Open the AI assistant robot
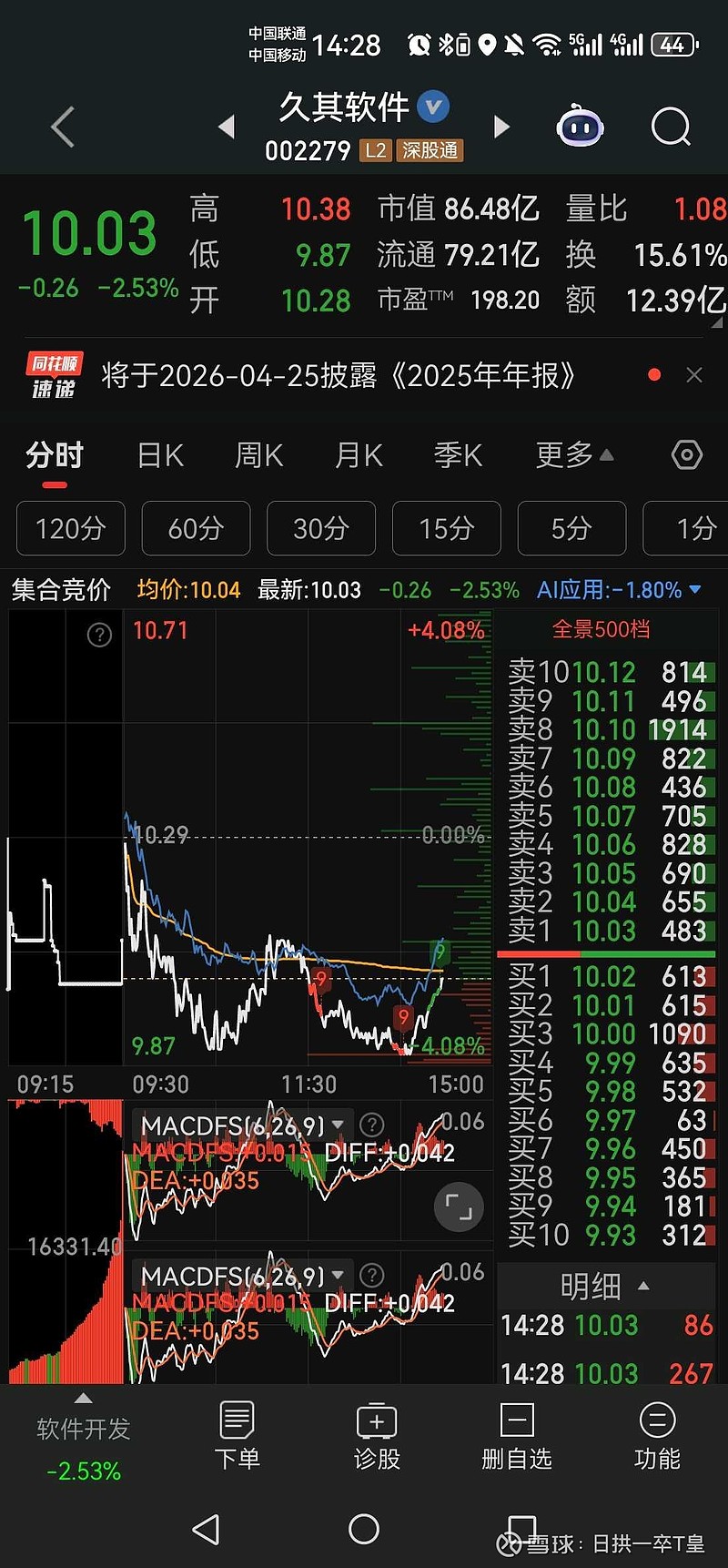The height and width of the screenshot is (1568, 728). (x=580, y=127)
